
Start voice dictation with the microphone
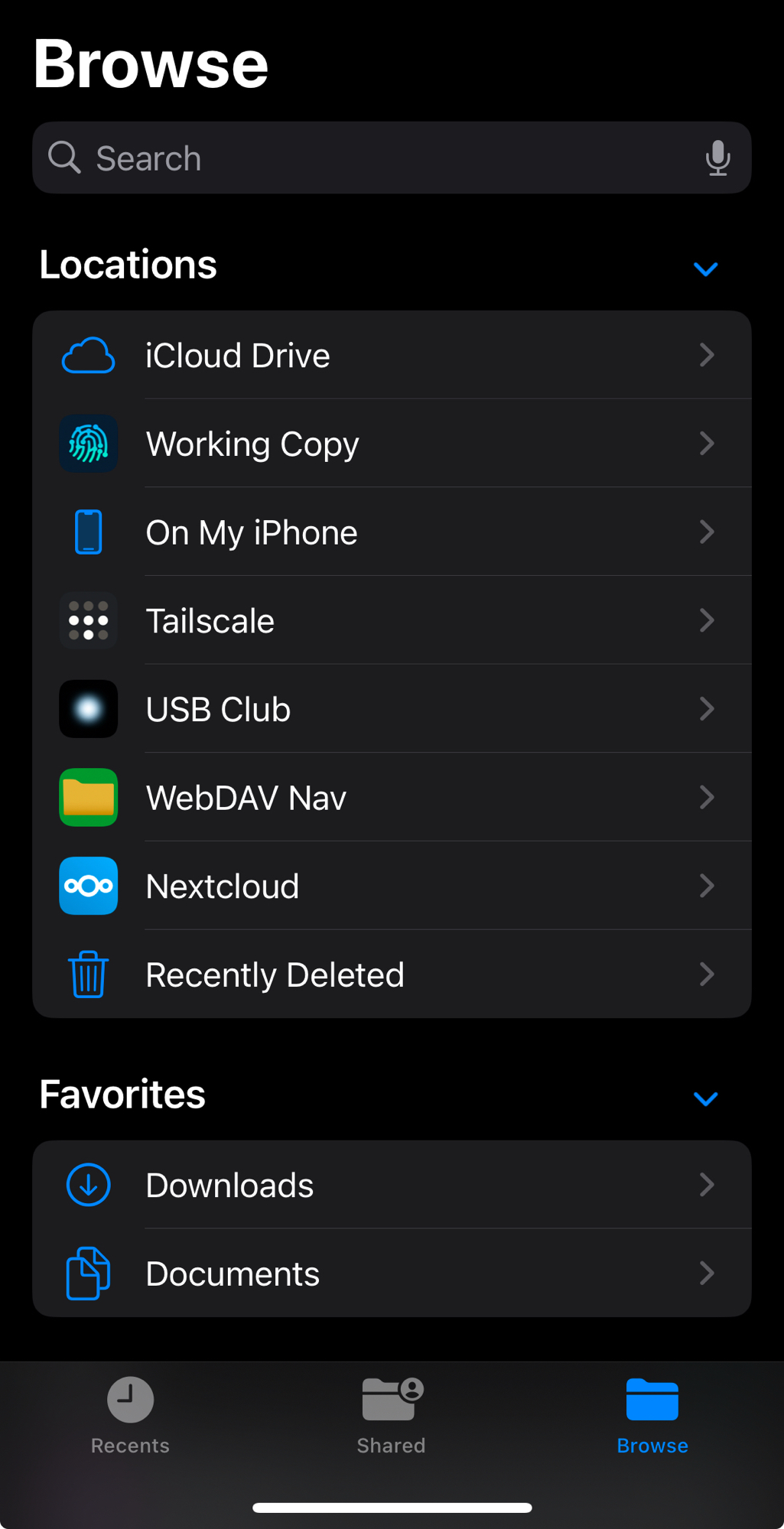(x=717, y=158)
